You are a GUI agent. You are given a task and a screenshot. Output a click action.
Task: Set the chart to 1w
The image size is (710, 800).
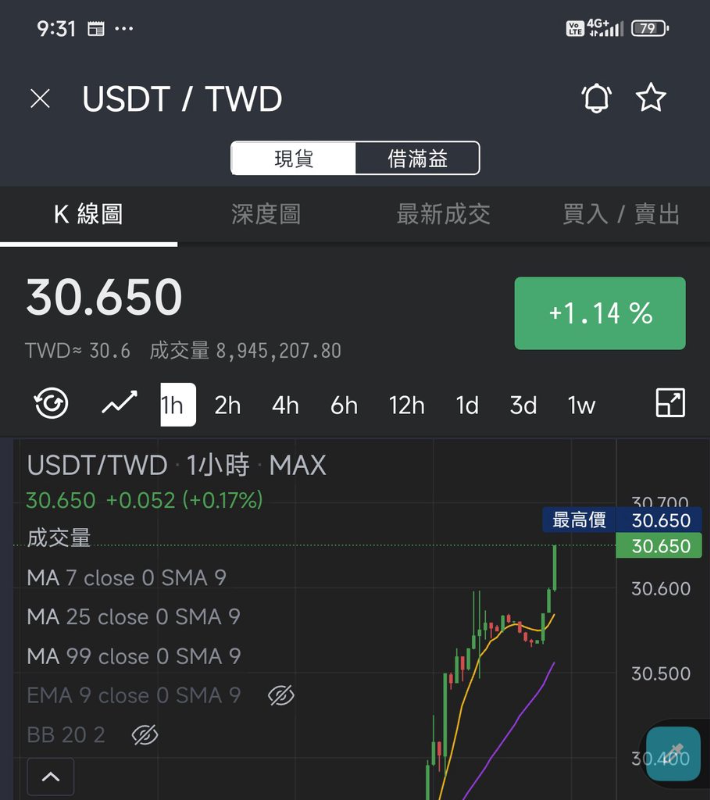[x=581, y=405]
